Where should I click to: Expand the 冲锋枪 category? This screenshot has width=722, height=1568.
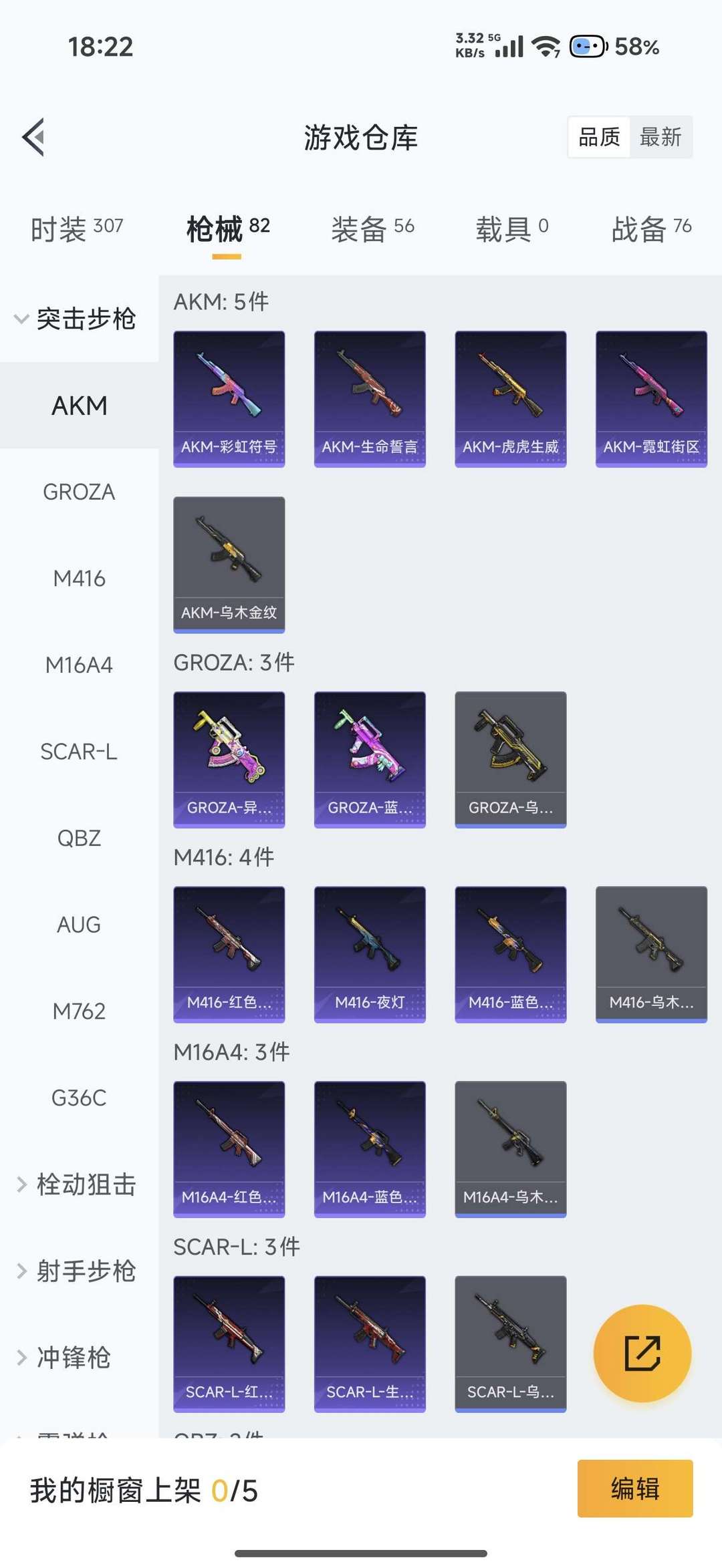(67, 1358)
